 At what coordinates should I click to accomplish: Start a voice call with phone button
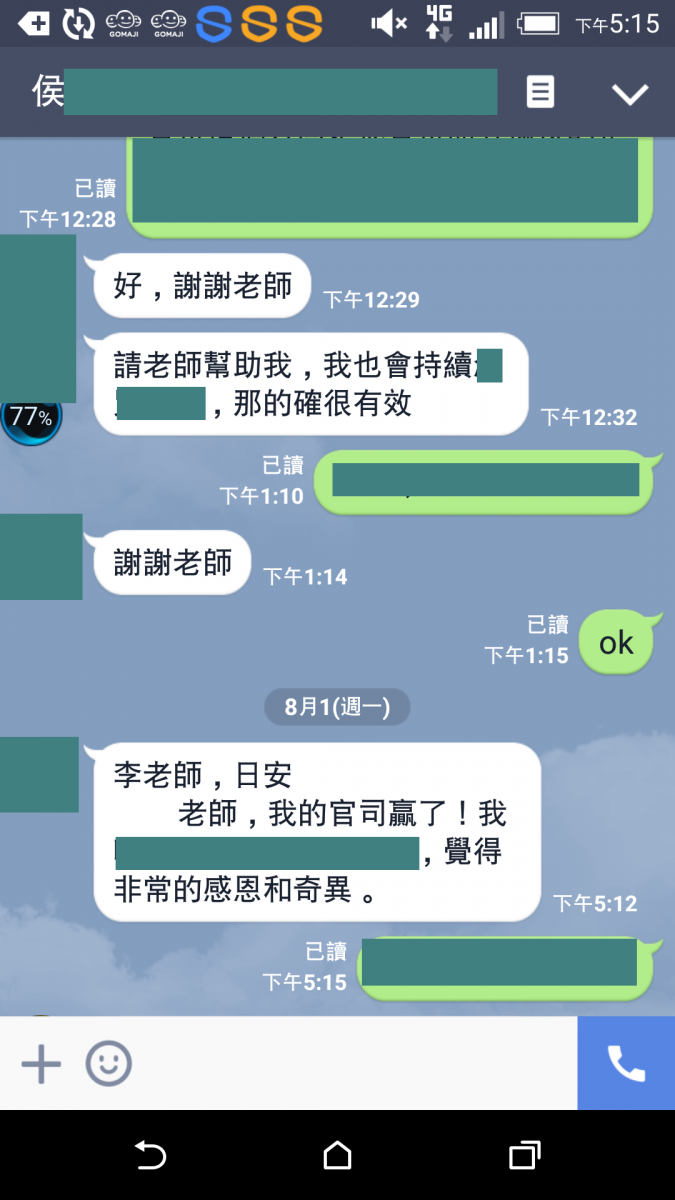tap(626, 1064)
